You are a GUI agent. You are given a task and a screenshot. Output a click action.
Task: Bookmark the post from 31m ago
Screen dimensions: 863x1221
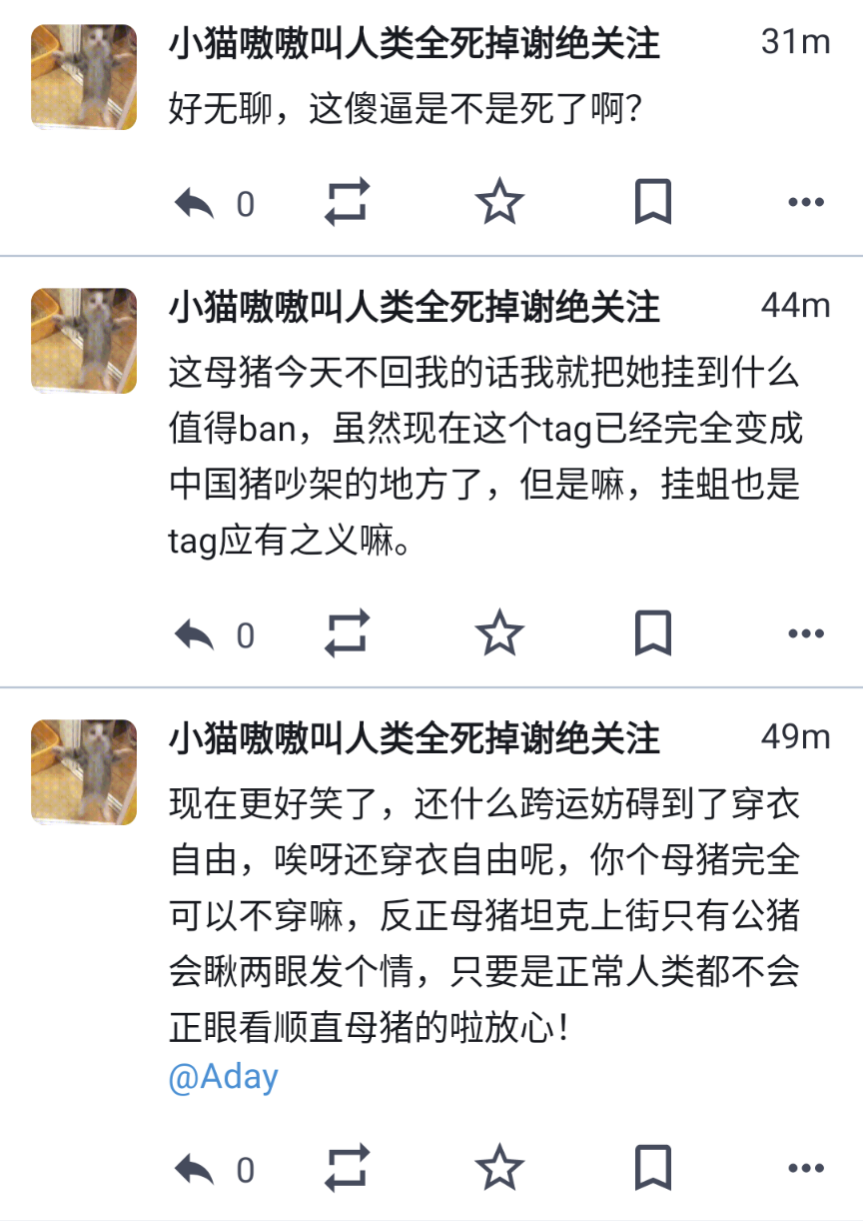coord(653,203)
